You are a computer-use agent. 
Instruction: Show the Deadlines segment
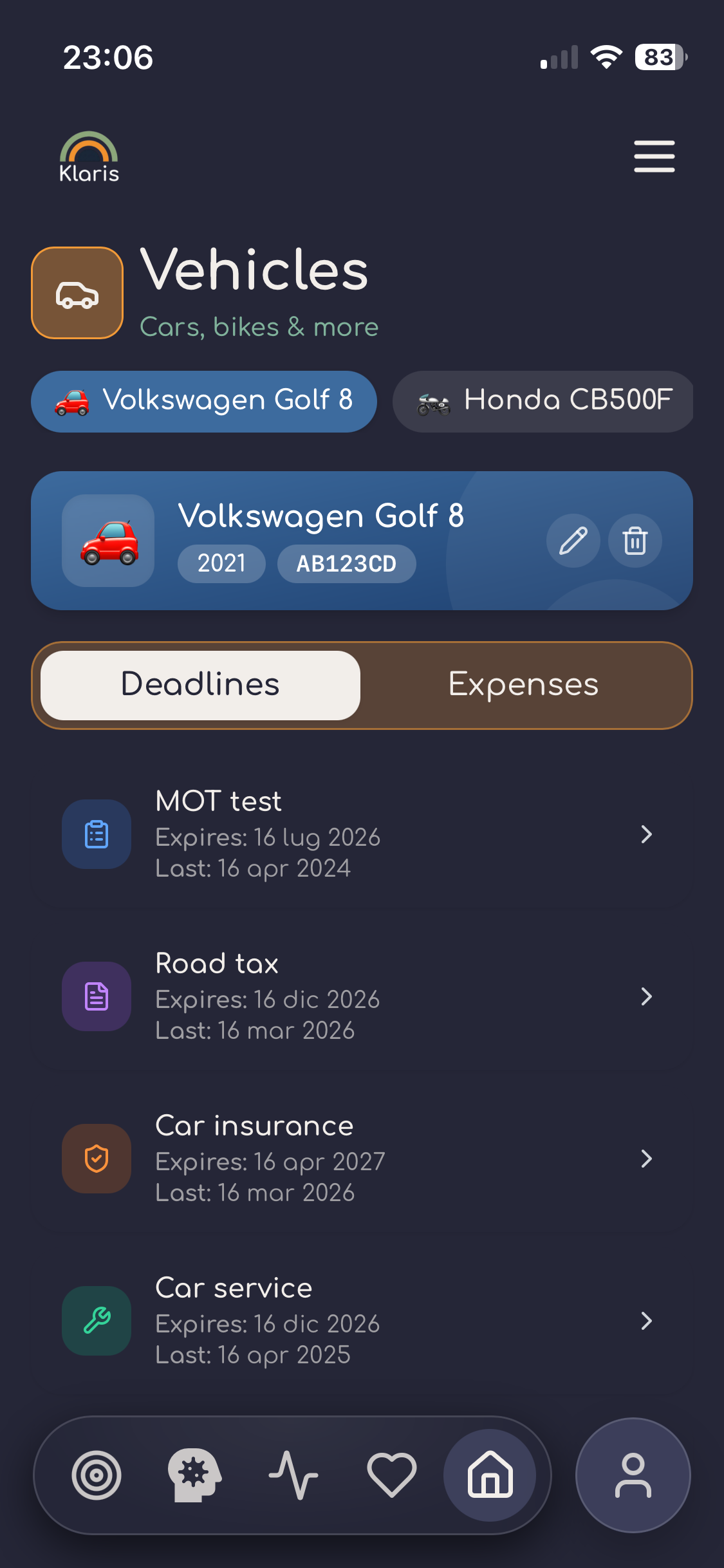[200, 685]
